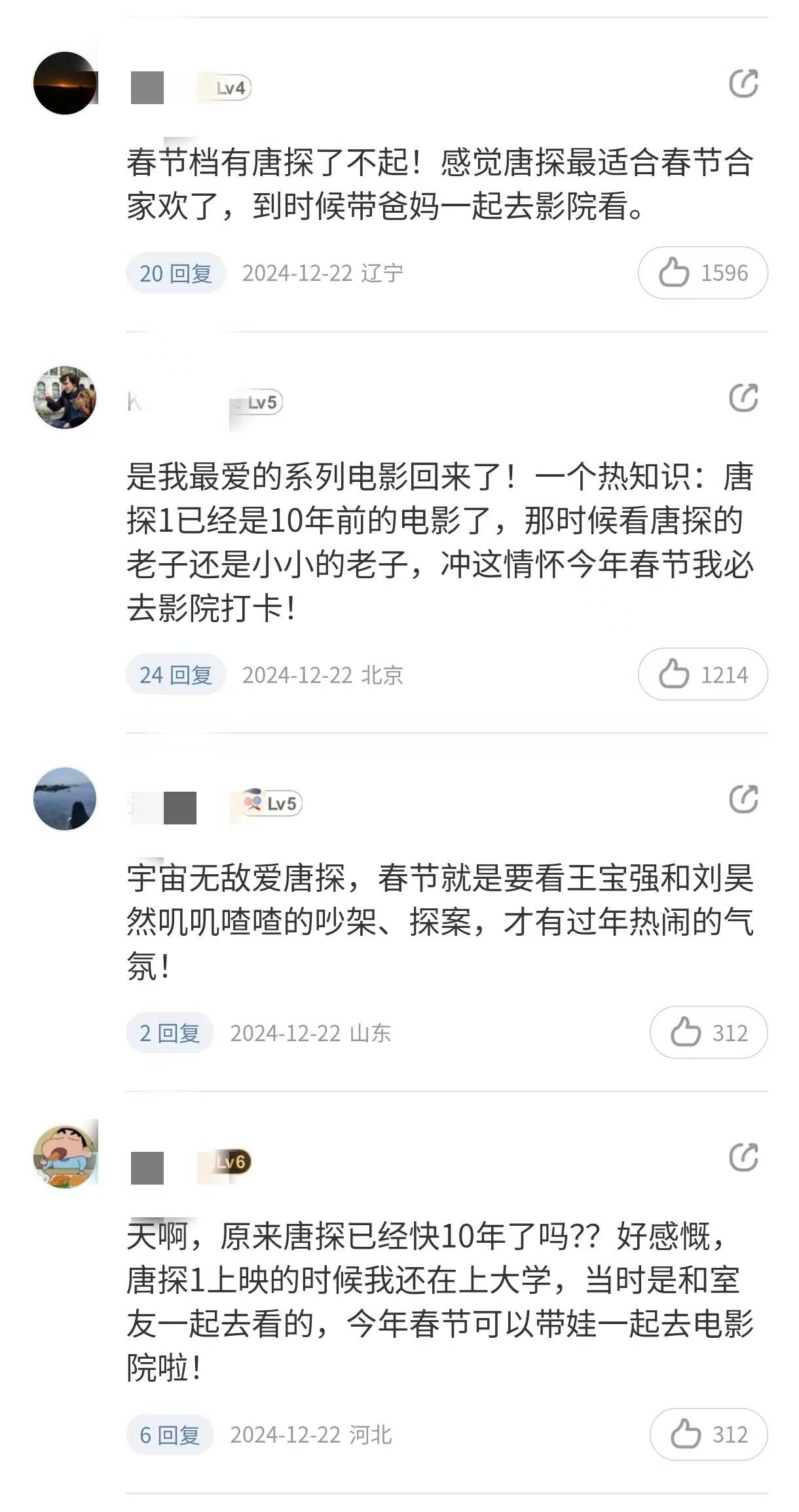
Task: Share the comment from the Liaoning (辽宁) user
Action: coord(743,84)
